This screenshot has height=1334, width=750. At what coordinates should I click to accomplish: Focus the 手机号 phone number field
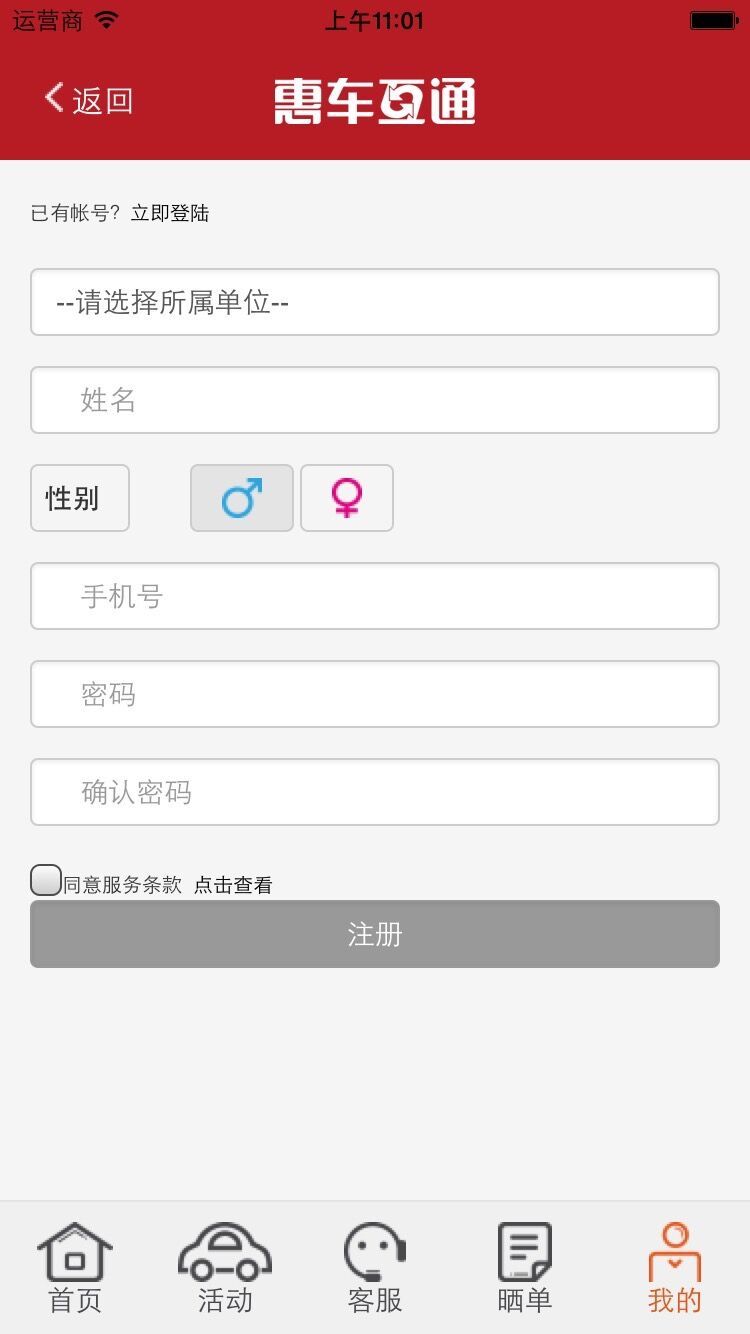click(375, 596)
